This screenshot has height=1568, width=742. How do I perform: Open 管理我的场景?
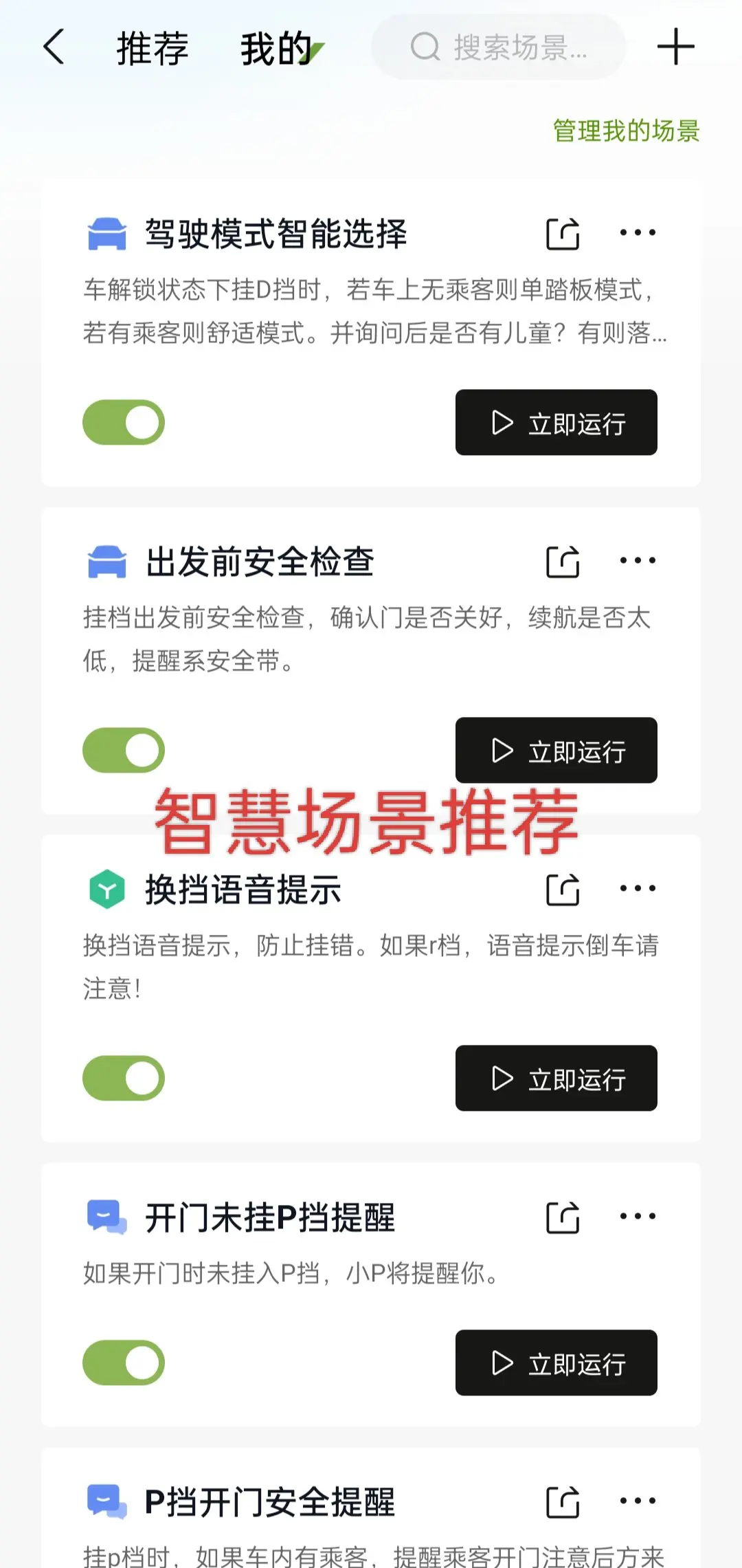click(x=626, y=131)
